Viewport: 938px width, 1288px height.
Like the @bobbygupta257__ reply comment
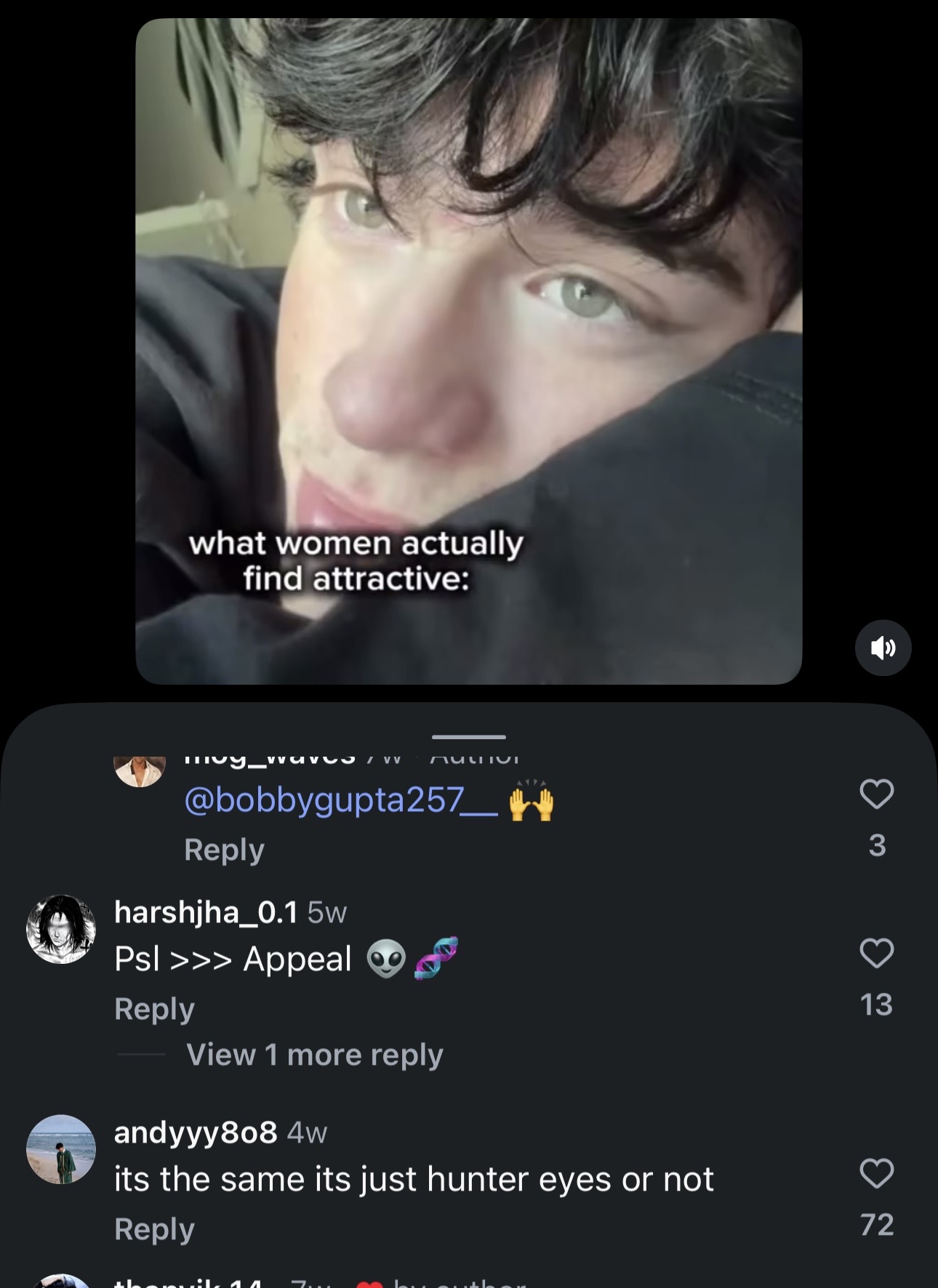point(876,794)
